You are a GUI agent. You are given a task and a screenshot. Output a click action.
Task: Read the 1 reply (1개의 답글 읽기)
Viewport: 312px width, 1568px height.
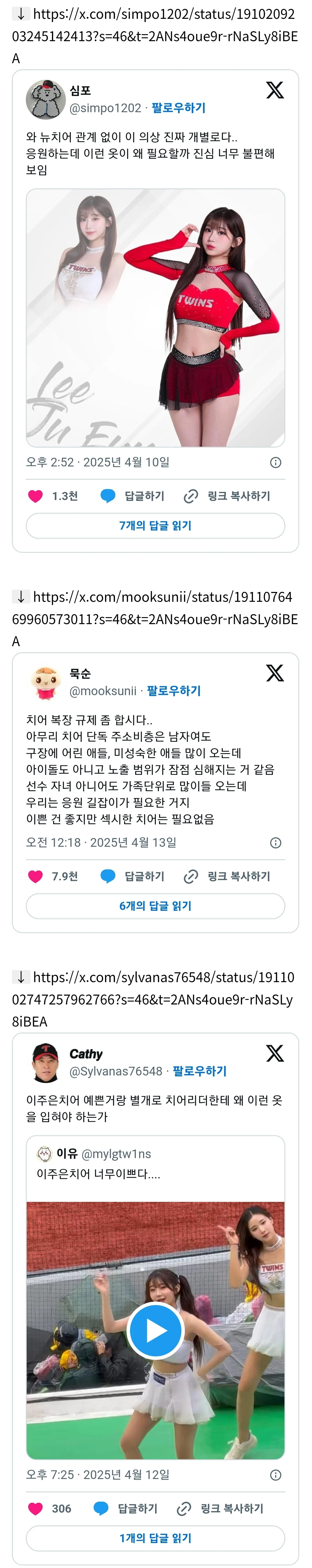point(155,1538)
